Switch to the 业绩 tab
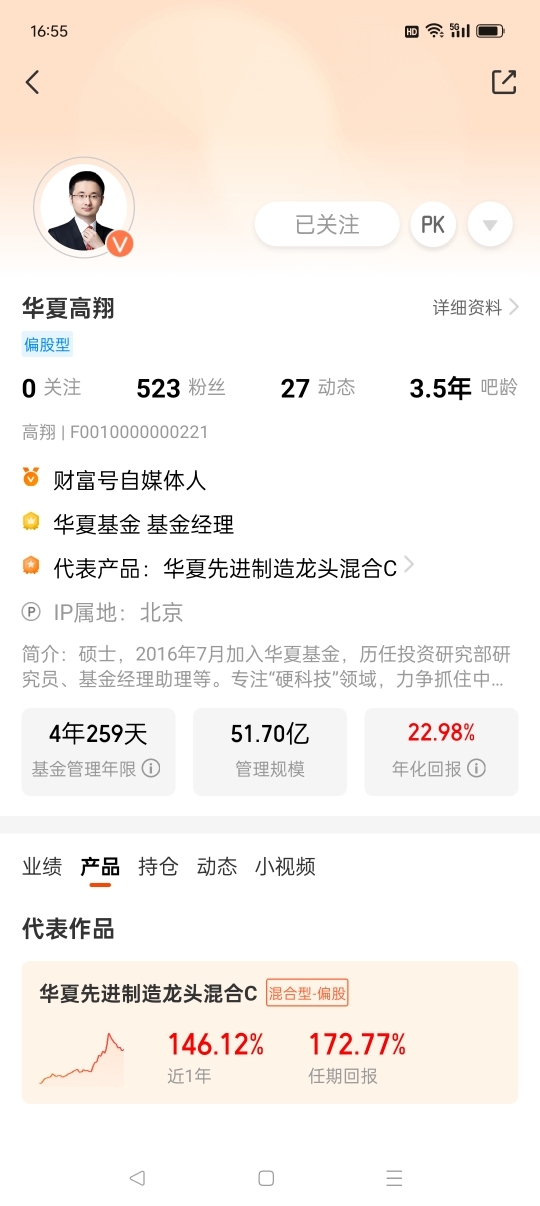Image resolution: width=540 pixels, height=1206 pixels. coord(42,866)
